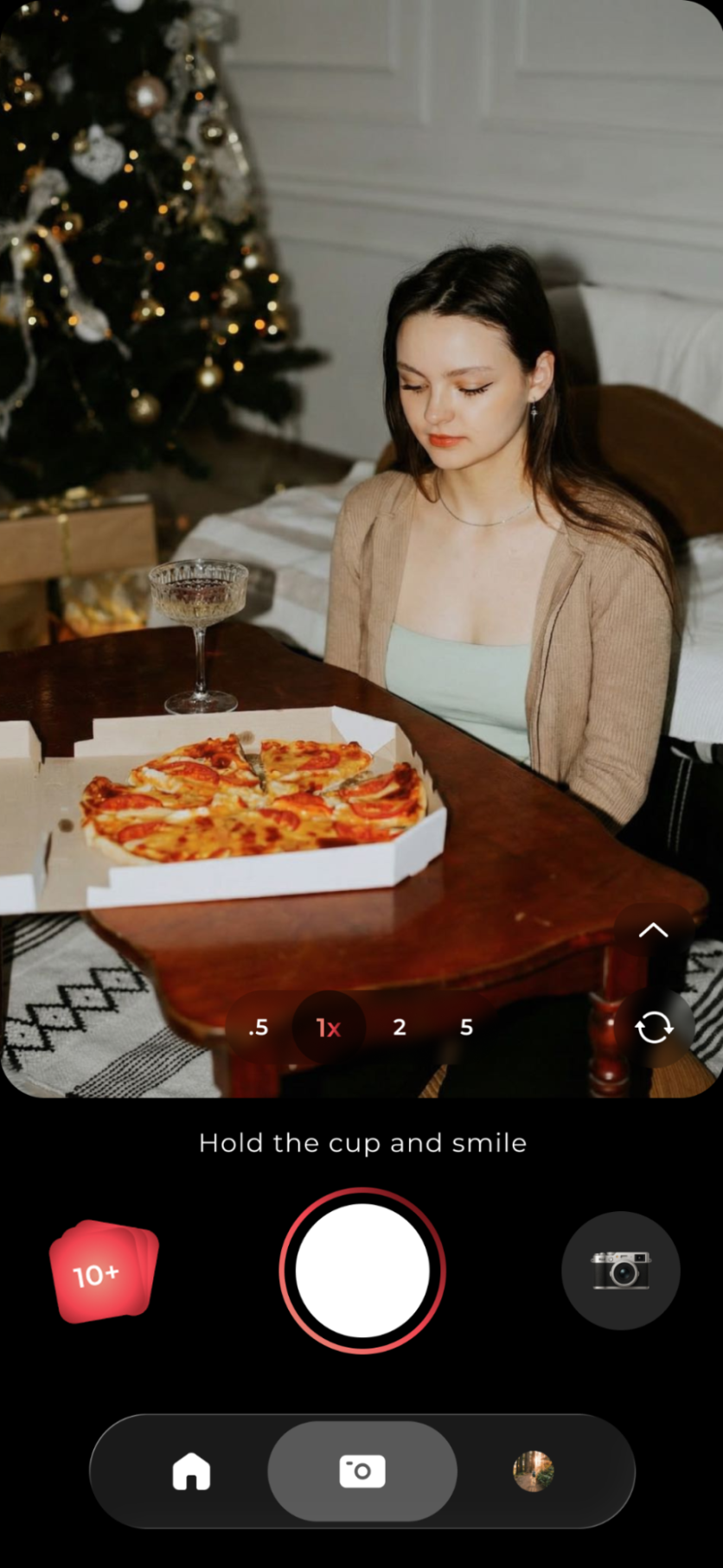Screen dimensions: 723x1568
Task: Set zoom to 5
Action: 466,1027
